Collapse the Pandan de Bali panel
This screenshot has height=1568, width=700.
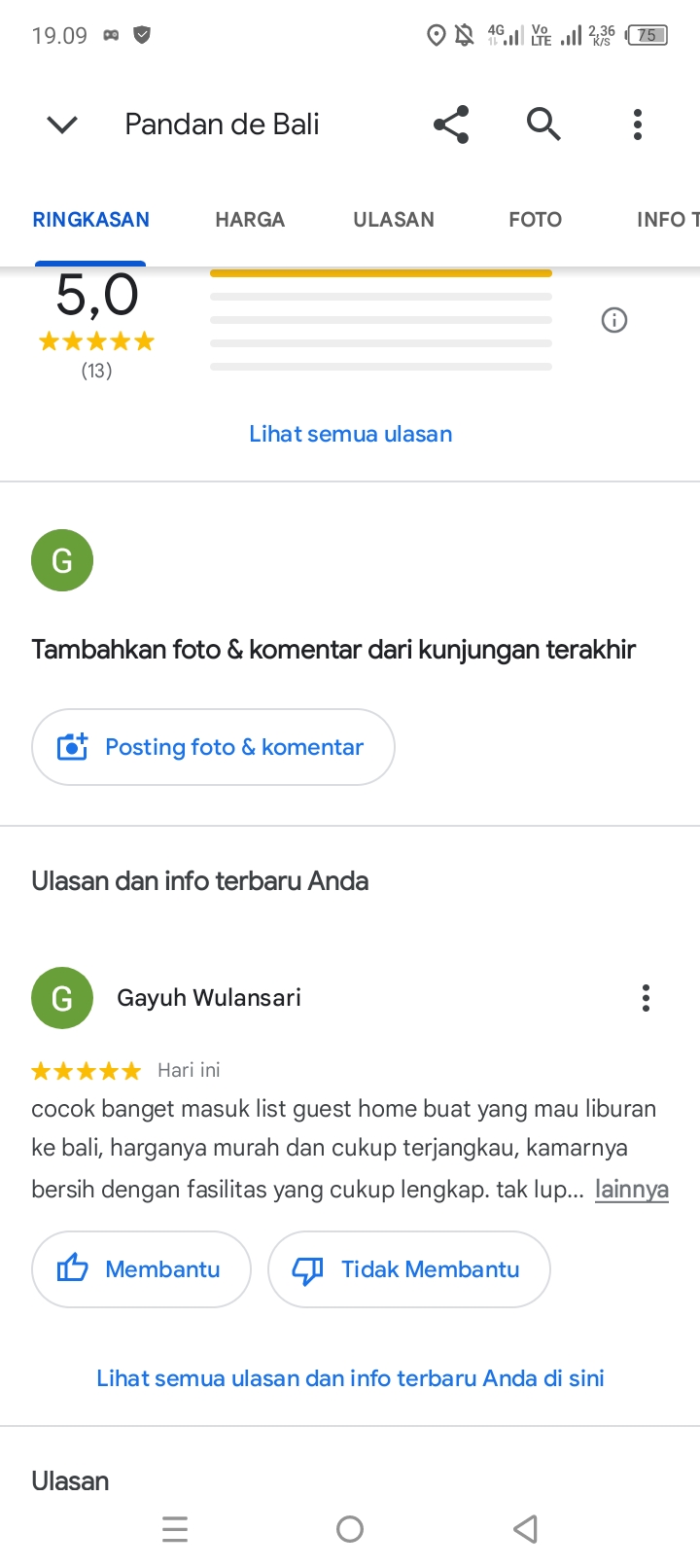tap(62, 125)
